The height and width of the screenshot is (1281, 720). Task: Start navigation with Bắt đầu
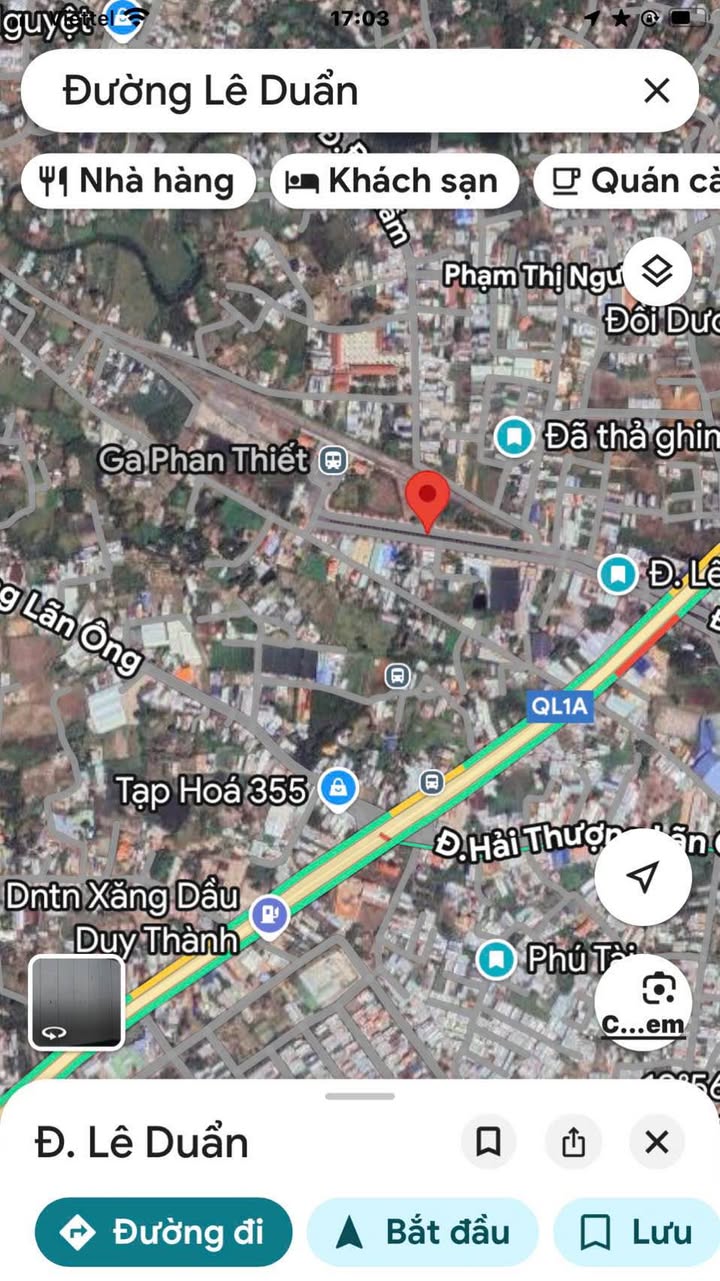click(422, 1232)
